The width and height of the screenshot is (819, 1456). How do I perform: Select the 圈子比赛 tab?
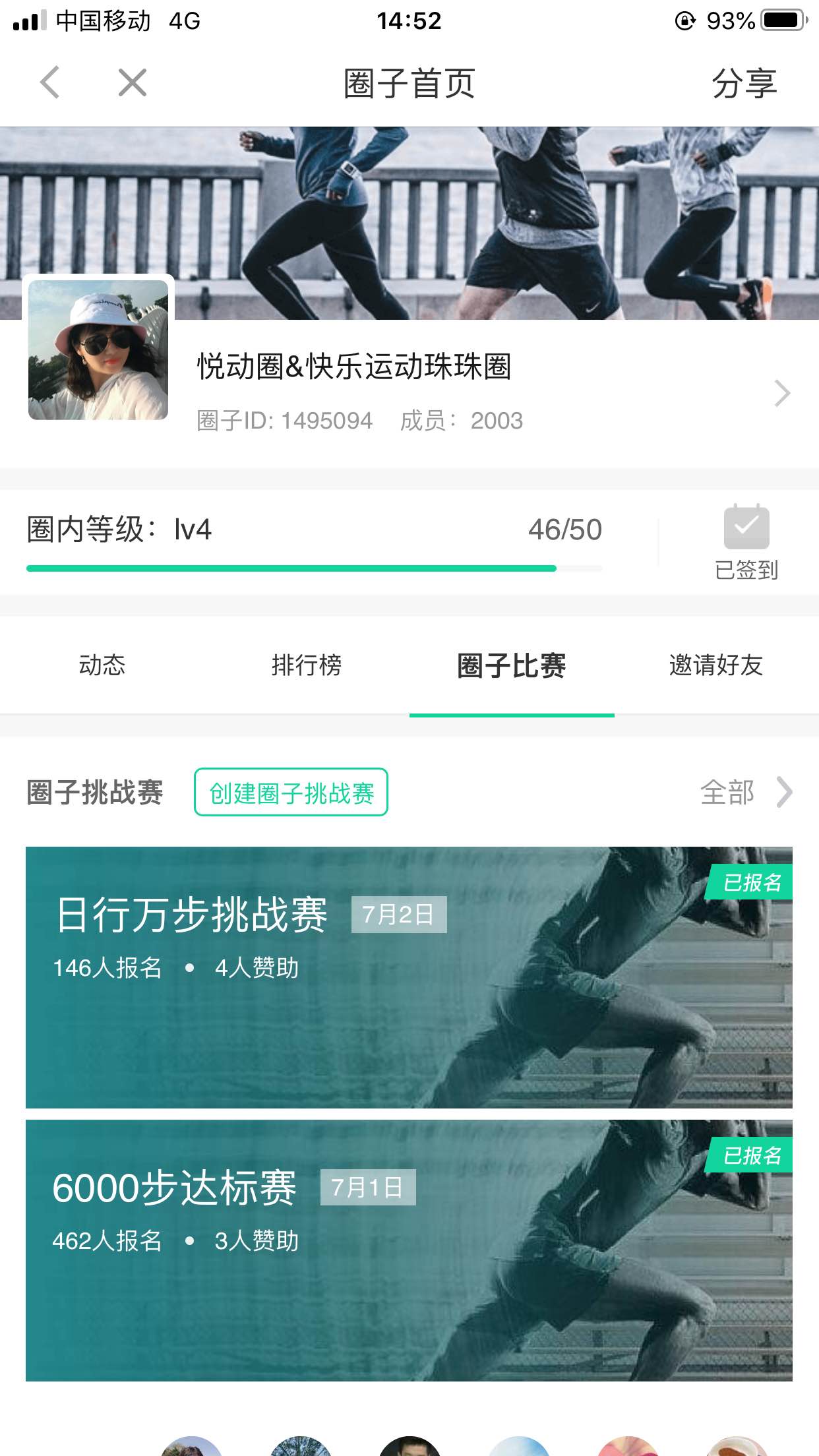(x=512, y=665)
